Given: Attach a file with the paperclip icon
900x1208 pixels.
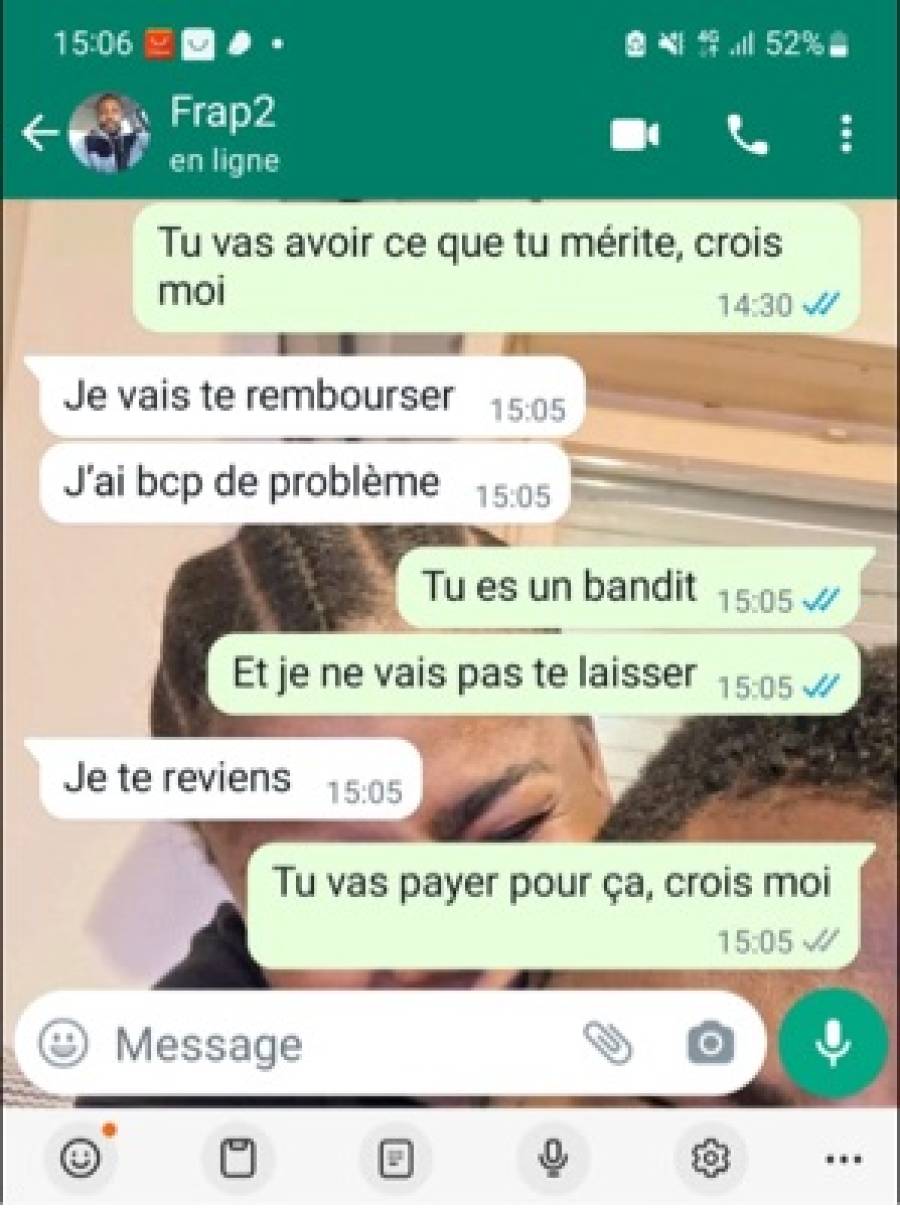Looking at the screenshot, I should pyautogui.click(x=607, y=1044).
